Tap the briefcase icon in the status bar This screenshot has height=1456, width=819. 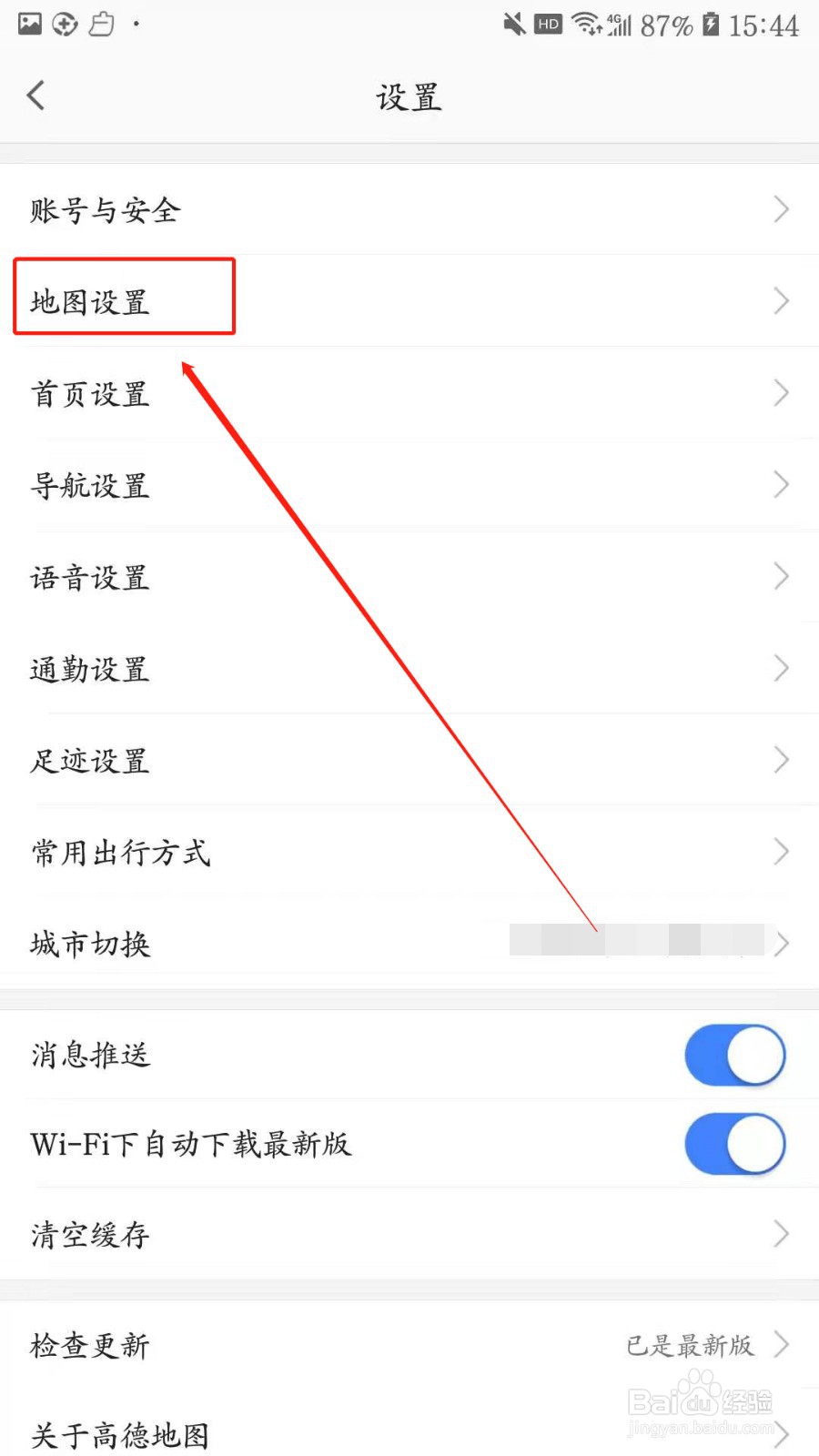pyautogui.click(x=100, y=24)
